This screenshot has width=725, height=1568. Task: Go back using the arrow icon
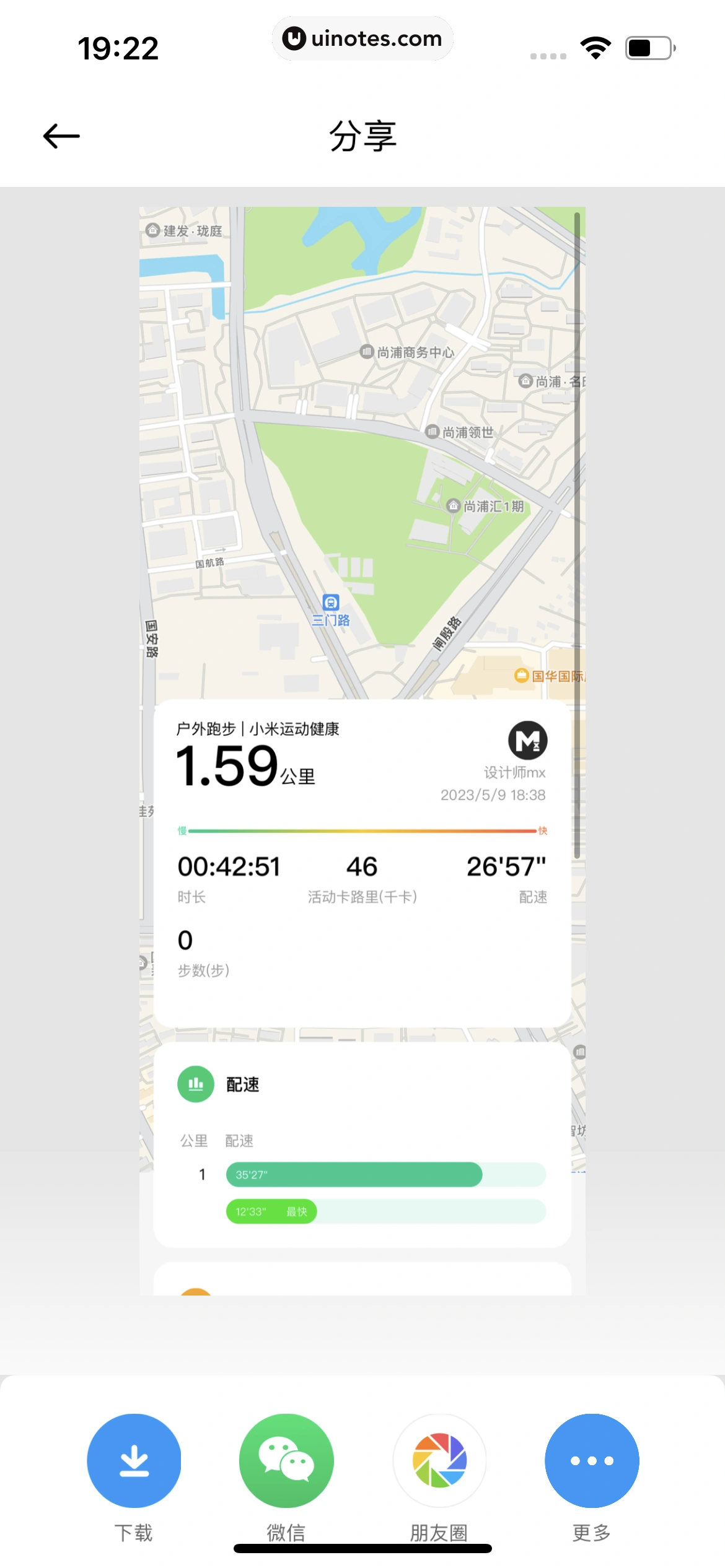tap(61, 136)
